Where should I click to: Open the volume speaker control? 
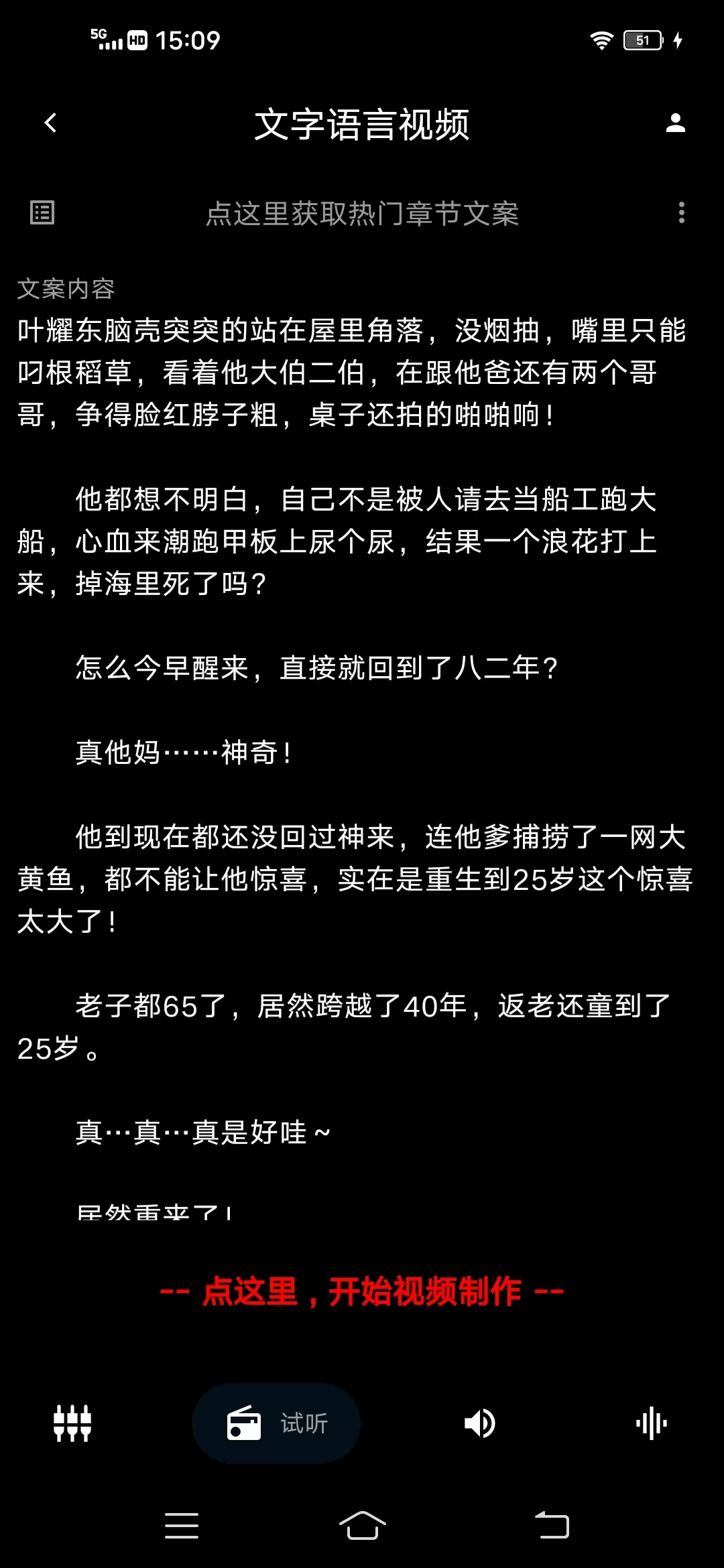480,1423
